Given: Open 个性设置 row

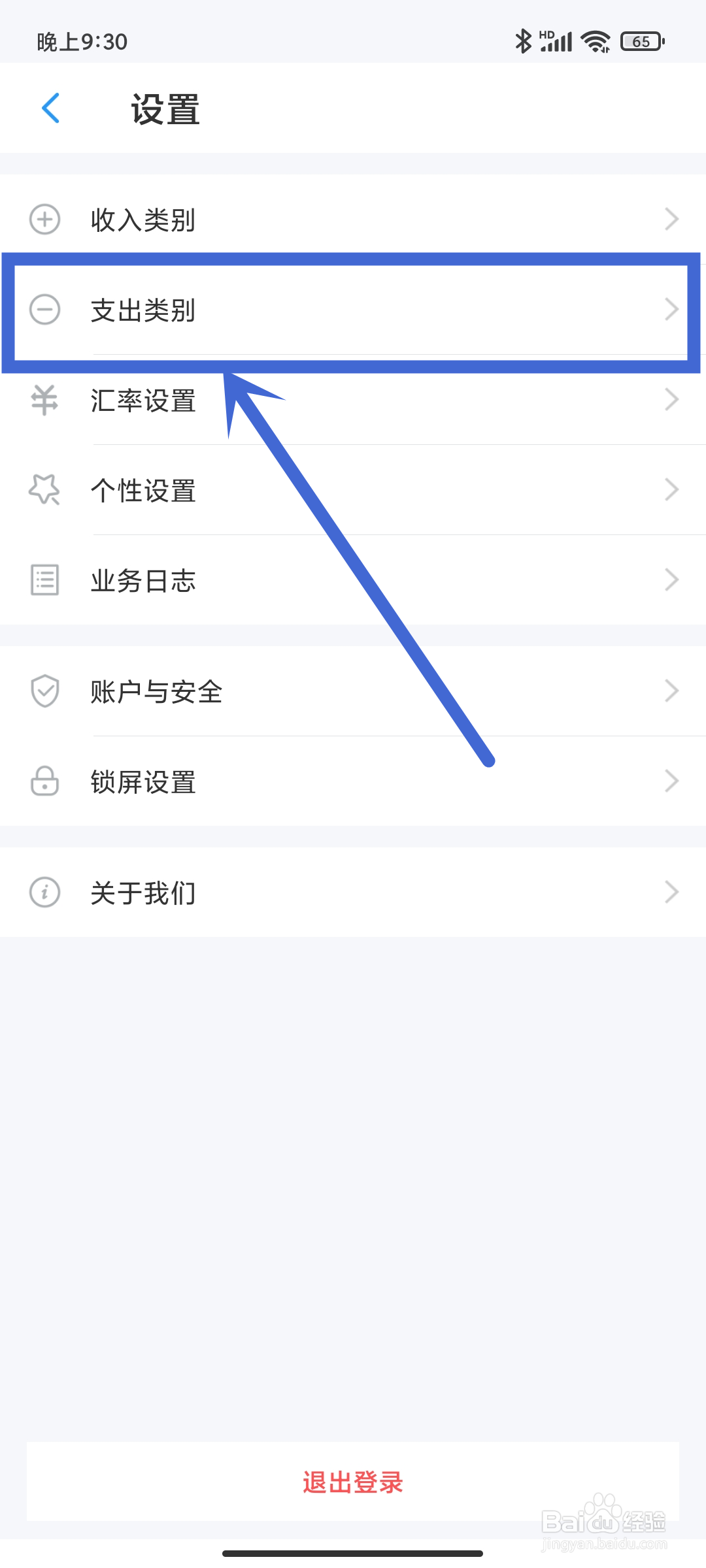Looking at the screenshot, I should [x=353, y=490].
